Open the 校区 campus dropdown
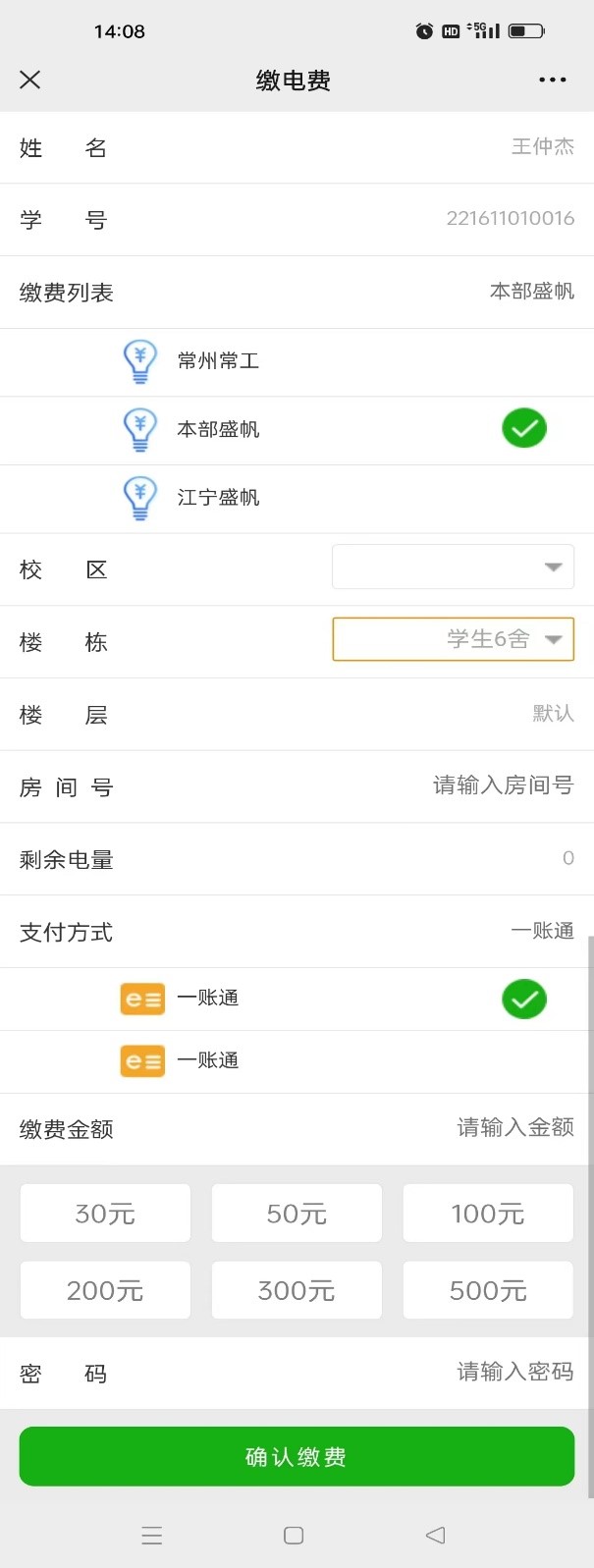The height and width of the screenshot is (1568, 594). pyautogui.click(x=453, y=567)
